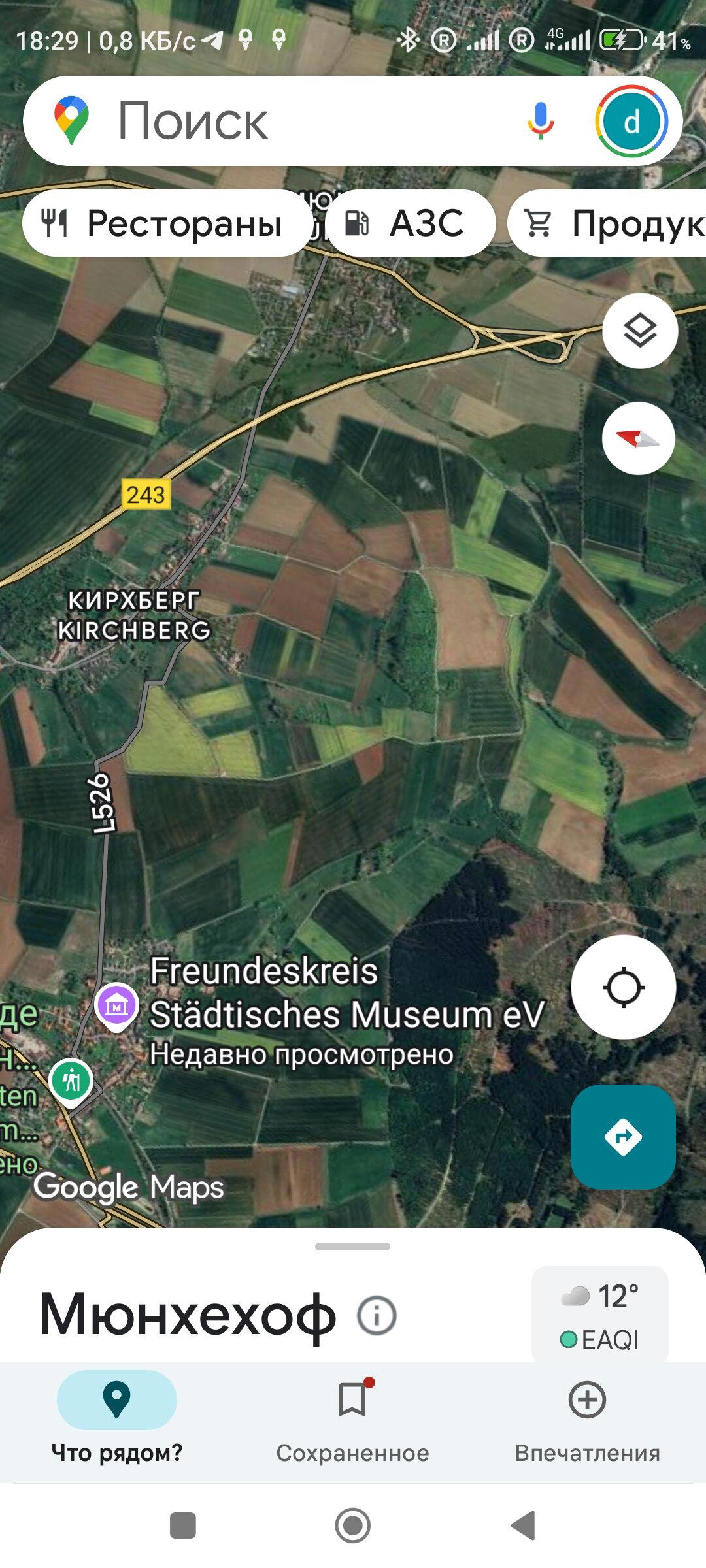
Task: Expand the bottom sheet handle
Action: pyautogui.click(x=352, y=1247)
